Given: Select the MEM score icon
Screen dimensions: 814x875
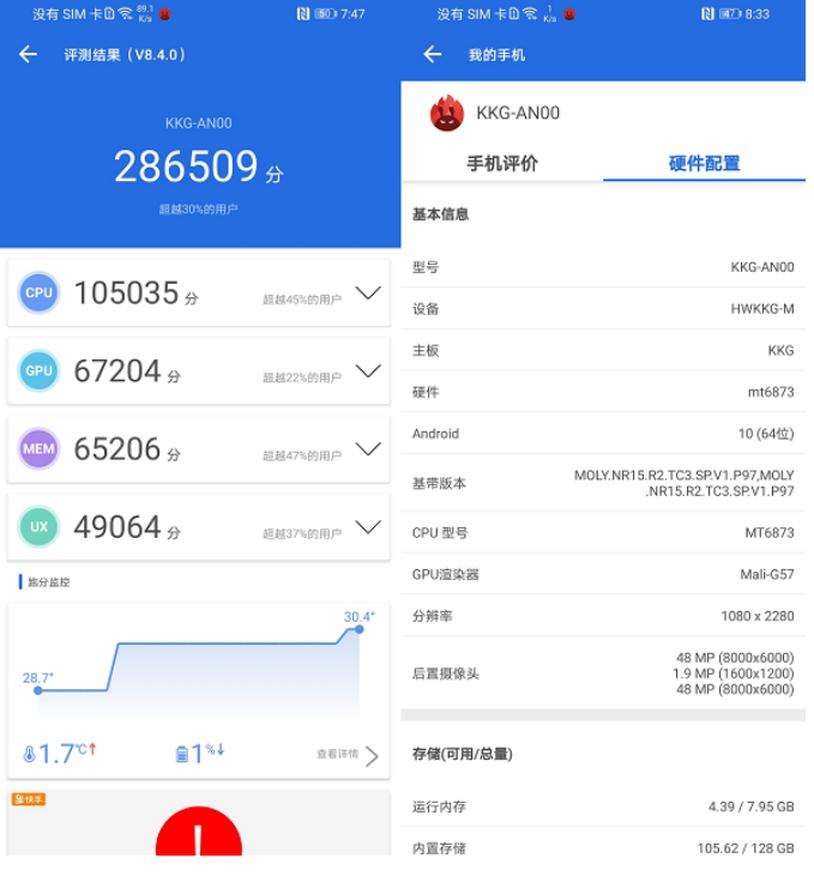Looking at the screenshot, I should click(x=38, y=449).
